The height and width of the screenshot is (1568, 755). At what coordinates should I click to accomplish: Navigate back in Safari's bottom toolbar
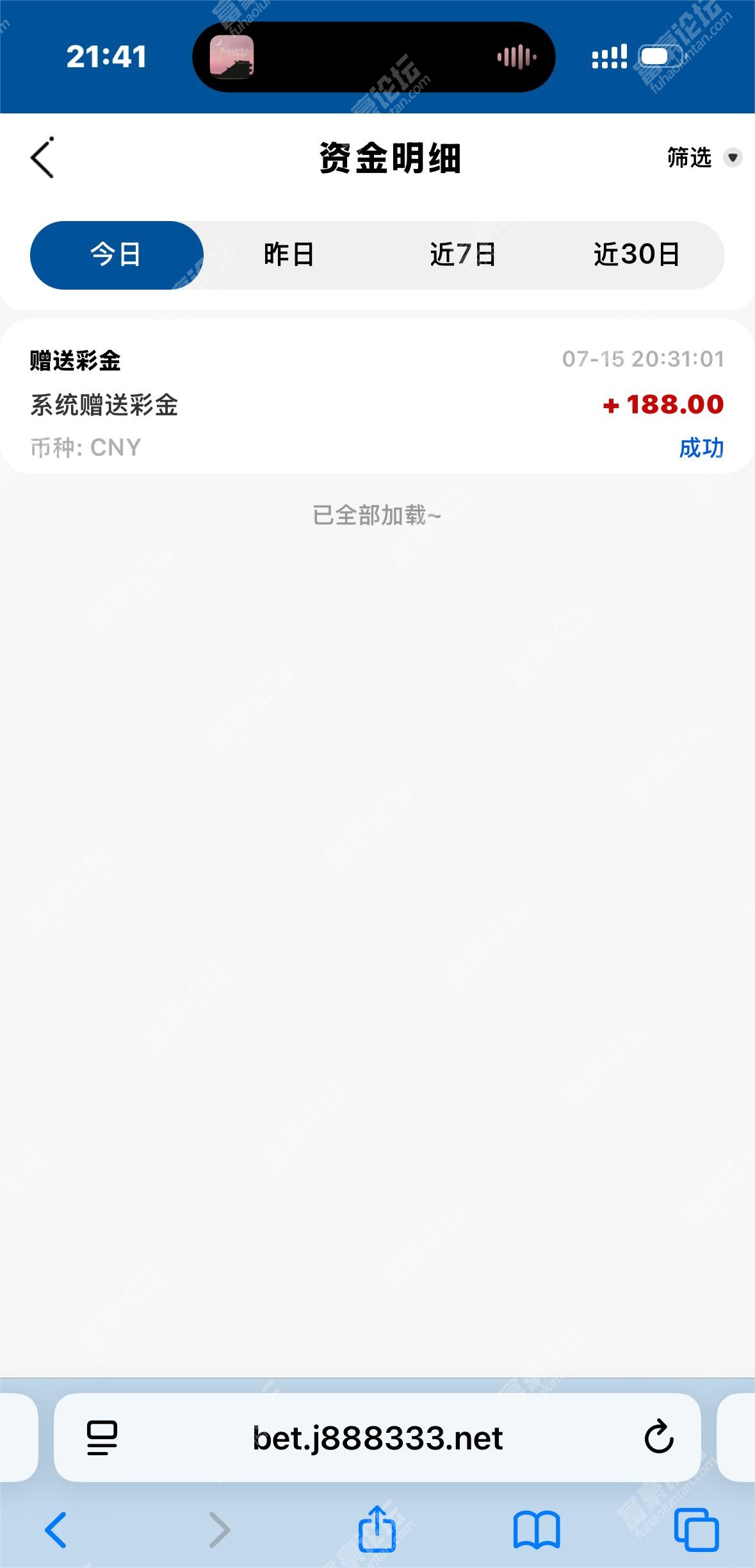point(56,1530)
